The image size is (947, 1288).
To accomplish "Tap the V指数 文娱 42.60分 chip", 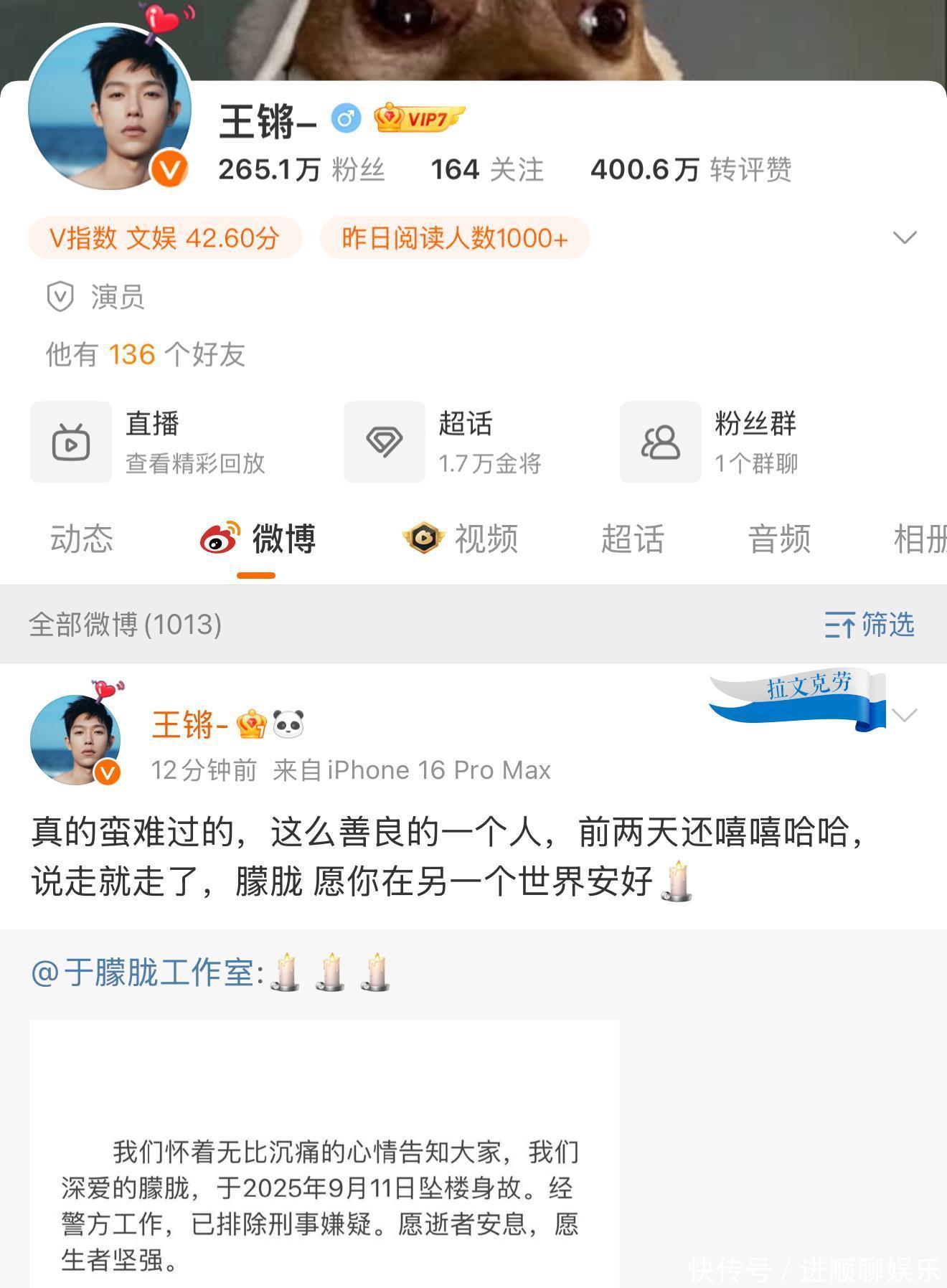I will coord(164,238).
